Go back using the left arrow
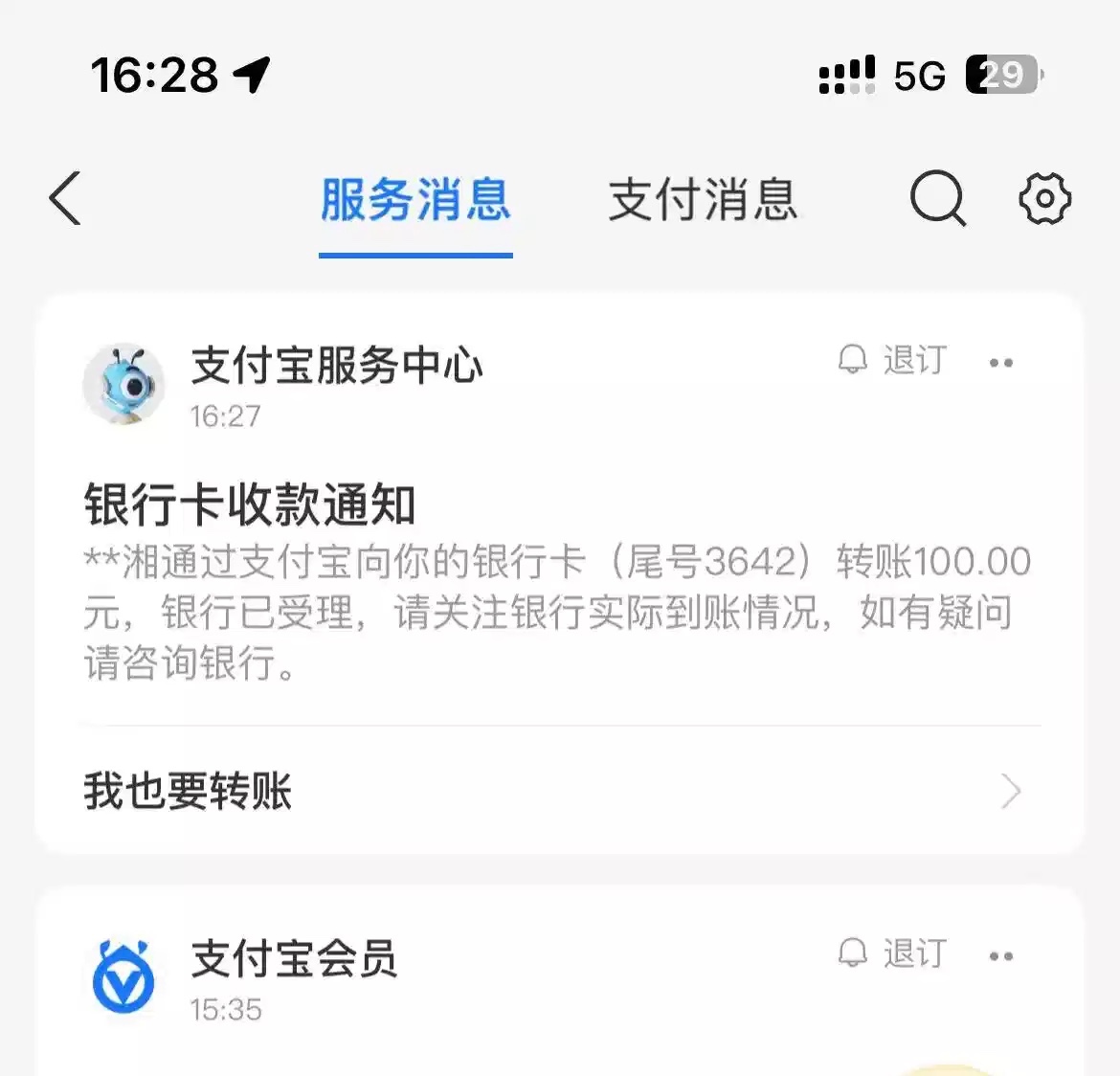1120x1076 pixels. [65, 199]
